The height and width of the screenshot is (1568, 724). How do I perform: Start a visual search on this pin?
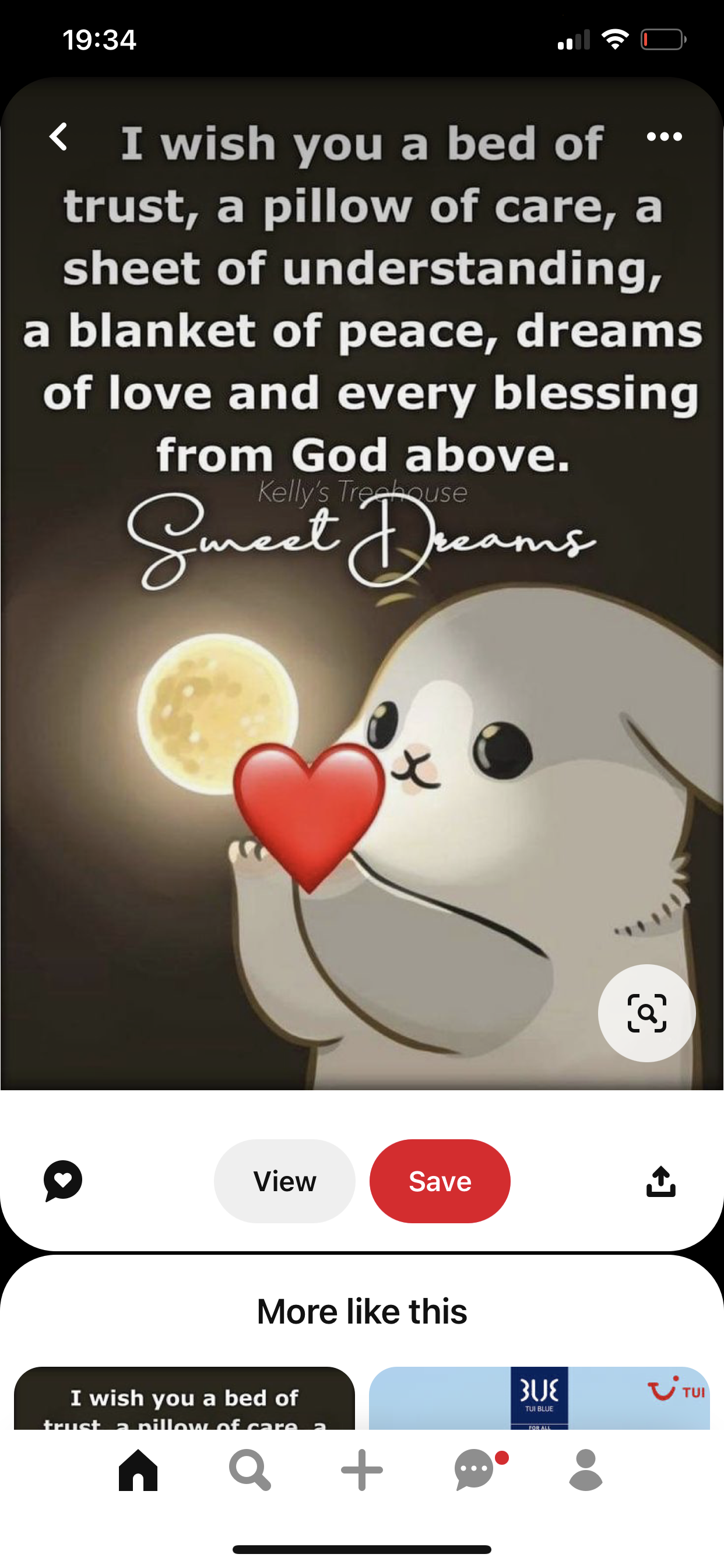(646, 1013)
